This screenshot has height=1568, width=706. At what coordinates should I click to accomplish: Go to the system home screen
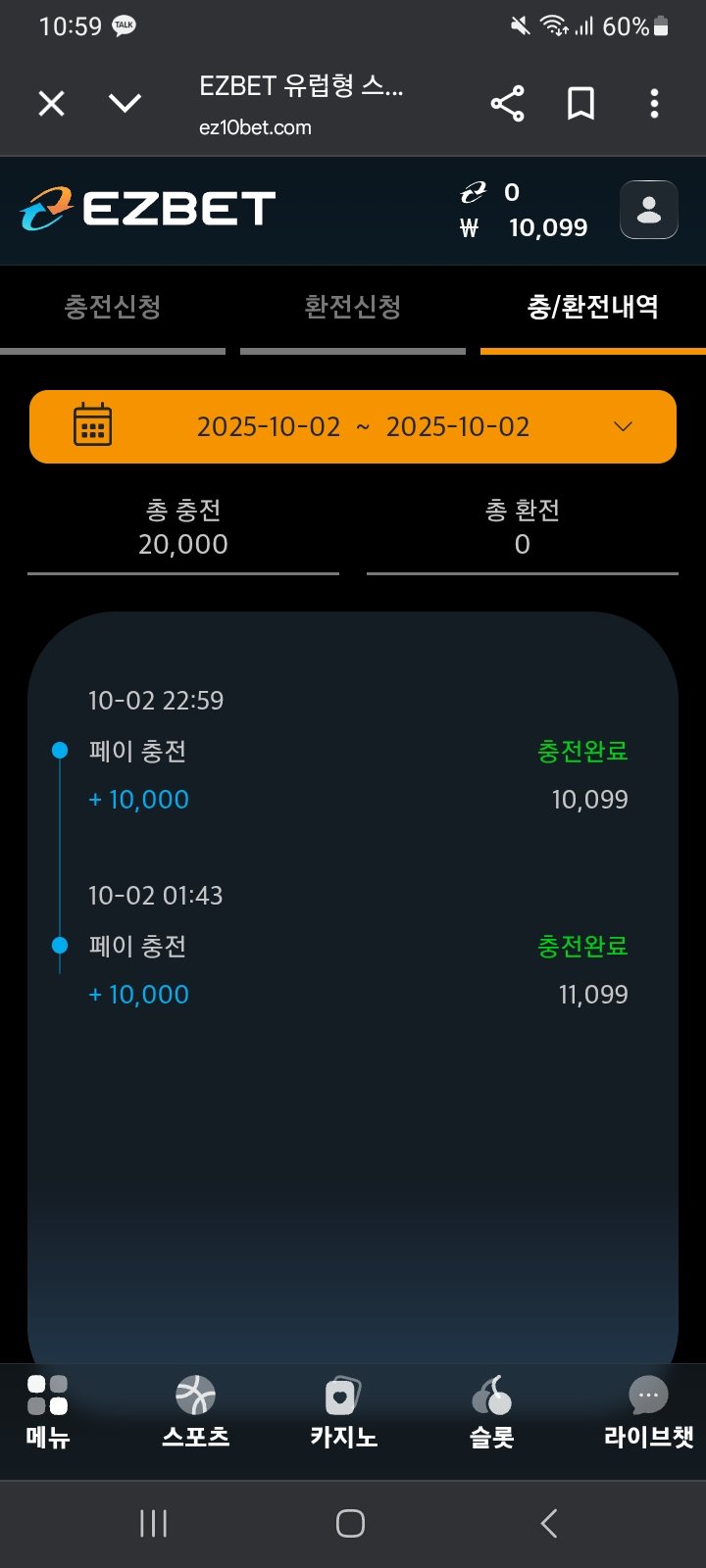[350, 1523]
